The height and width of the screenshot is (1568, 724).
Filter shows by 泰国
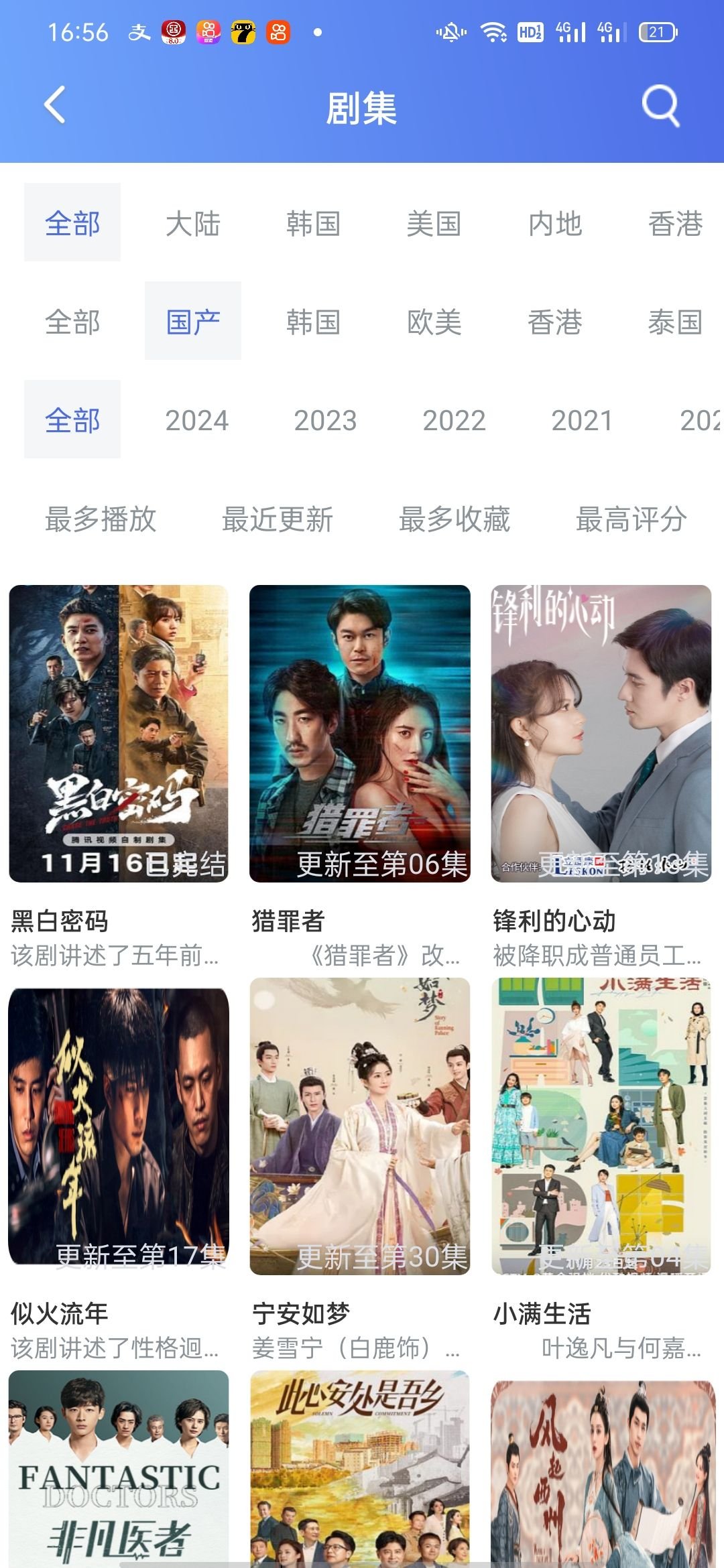pos(675,322)
